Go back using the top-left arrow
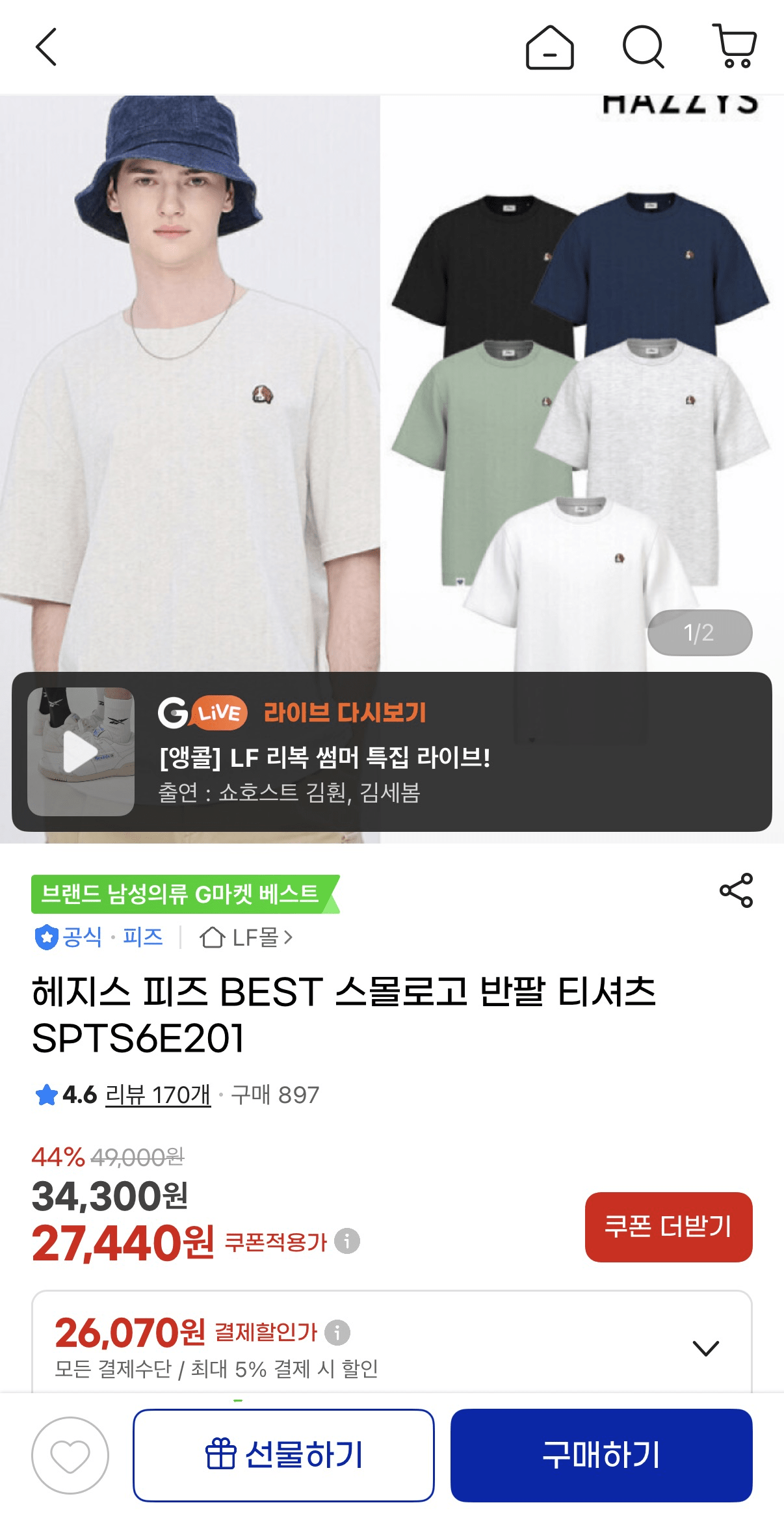The image size is (784, 1518). pyautogui.click(x=46, y=47)
